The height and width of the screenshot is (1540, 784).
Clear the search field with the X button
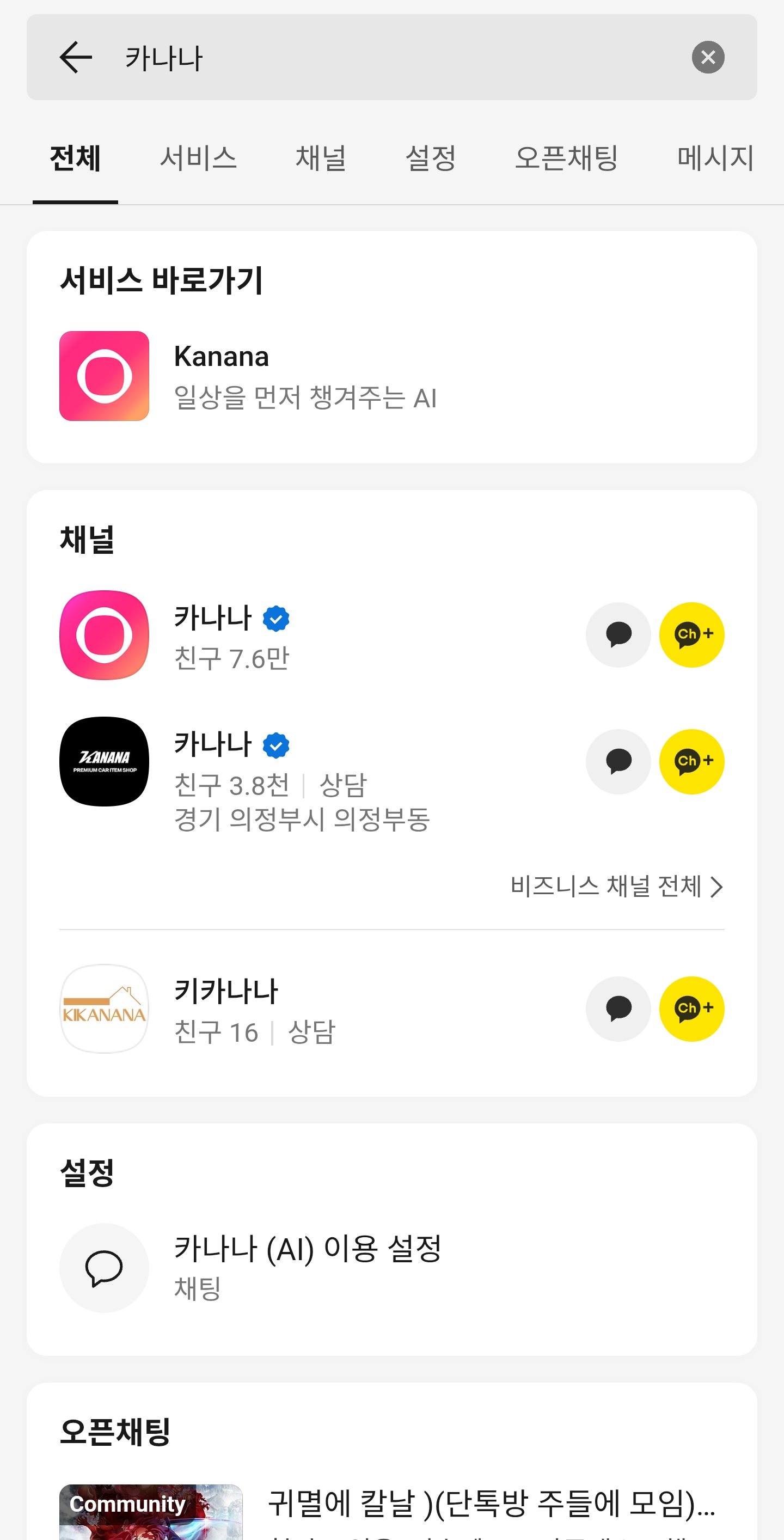tap(709, 57)
